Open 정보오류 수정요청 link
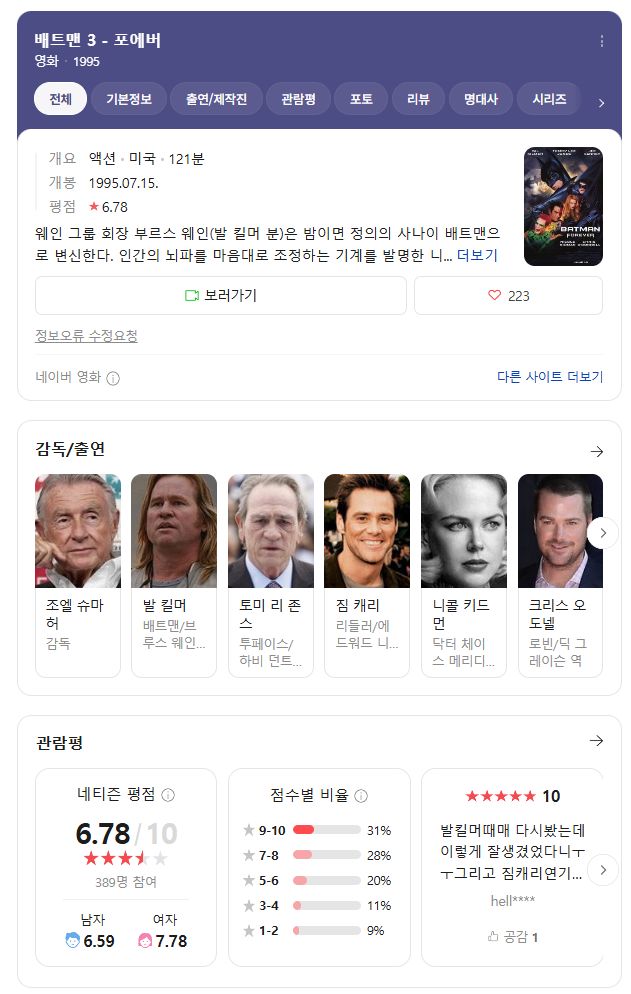The image size is (631, 994). tap(86, 336)
